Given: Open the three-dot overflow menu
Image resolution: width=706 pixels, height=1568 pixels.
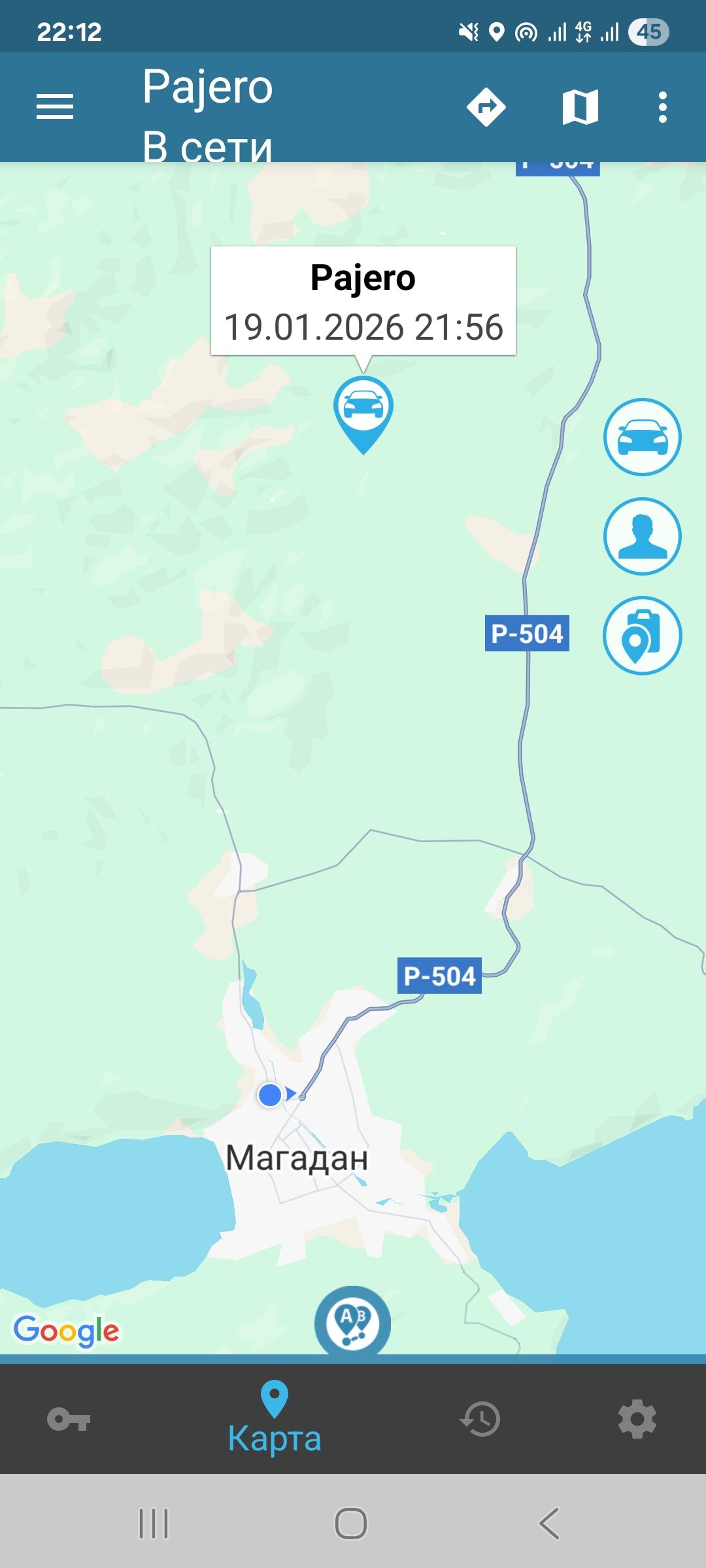Looking at the screenshot, I should click(x=663, y=106).
